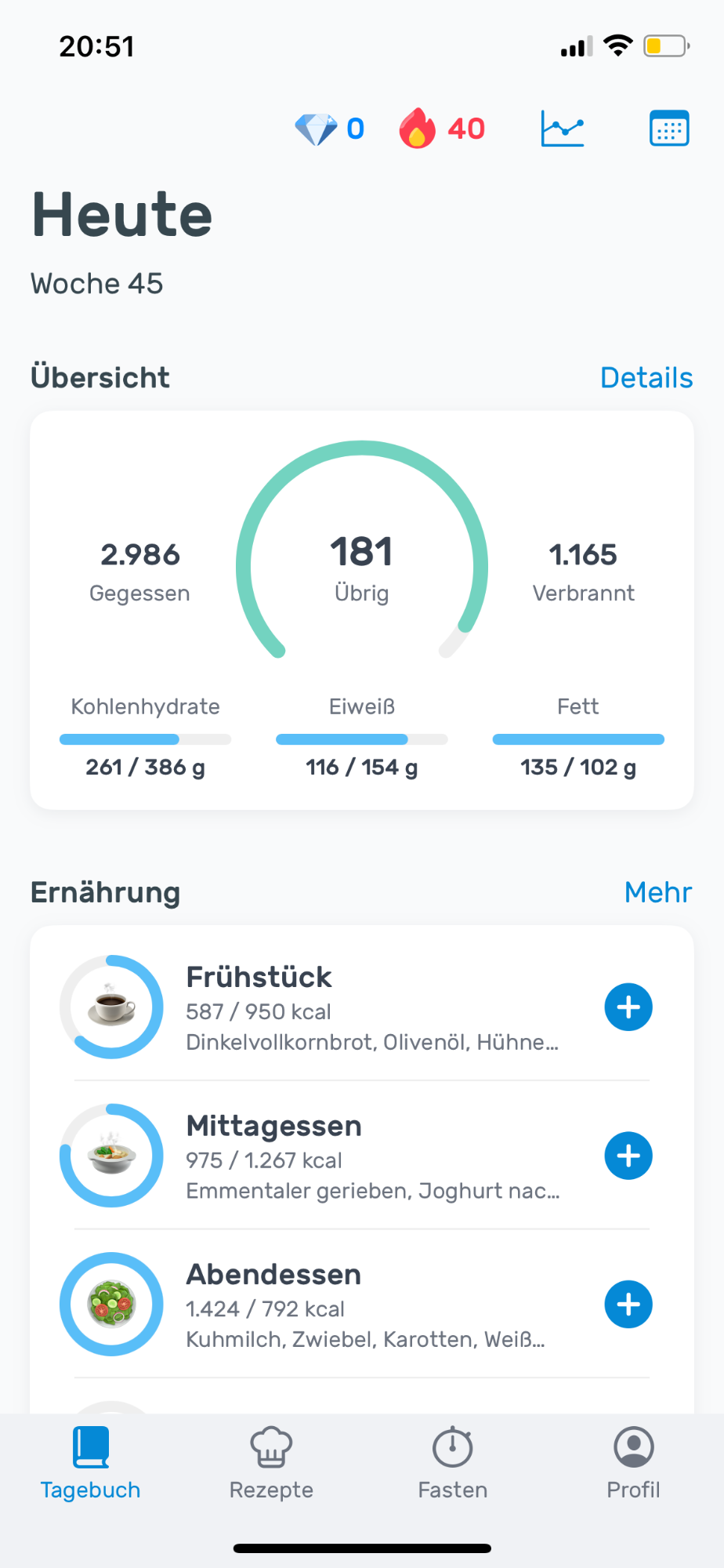Go to the Profil tab
The image size is (724, 1568).
(633, 1463)
